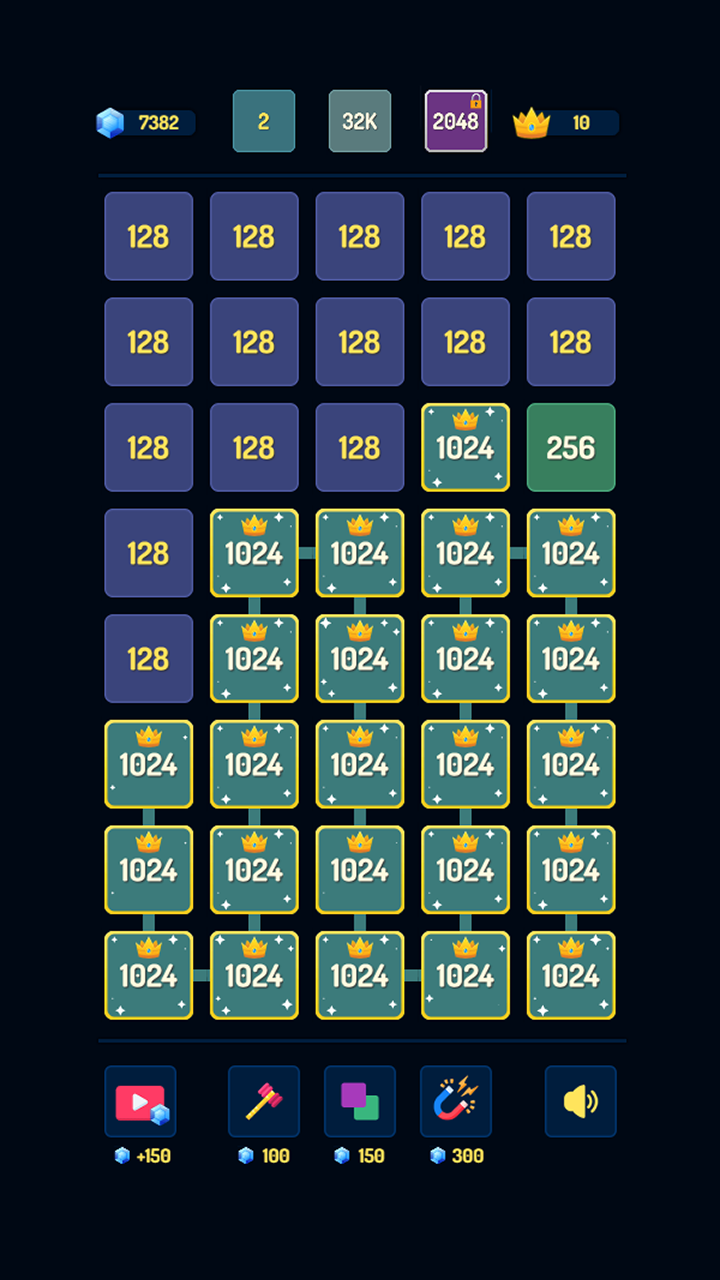Tap the green 256 block

coord(571,447)
